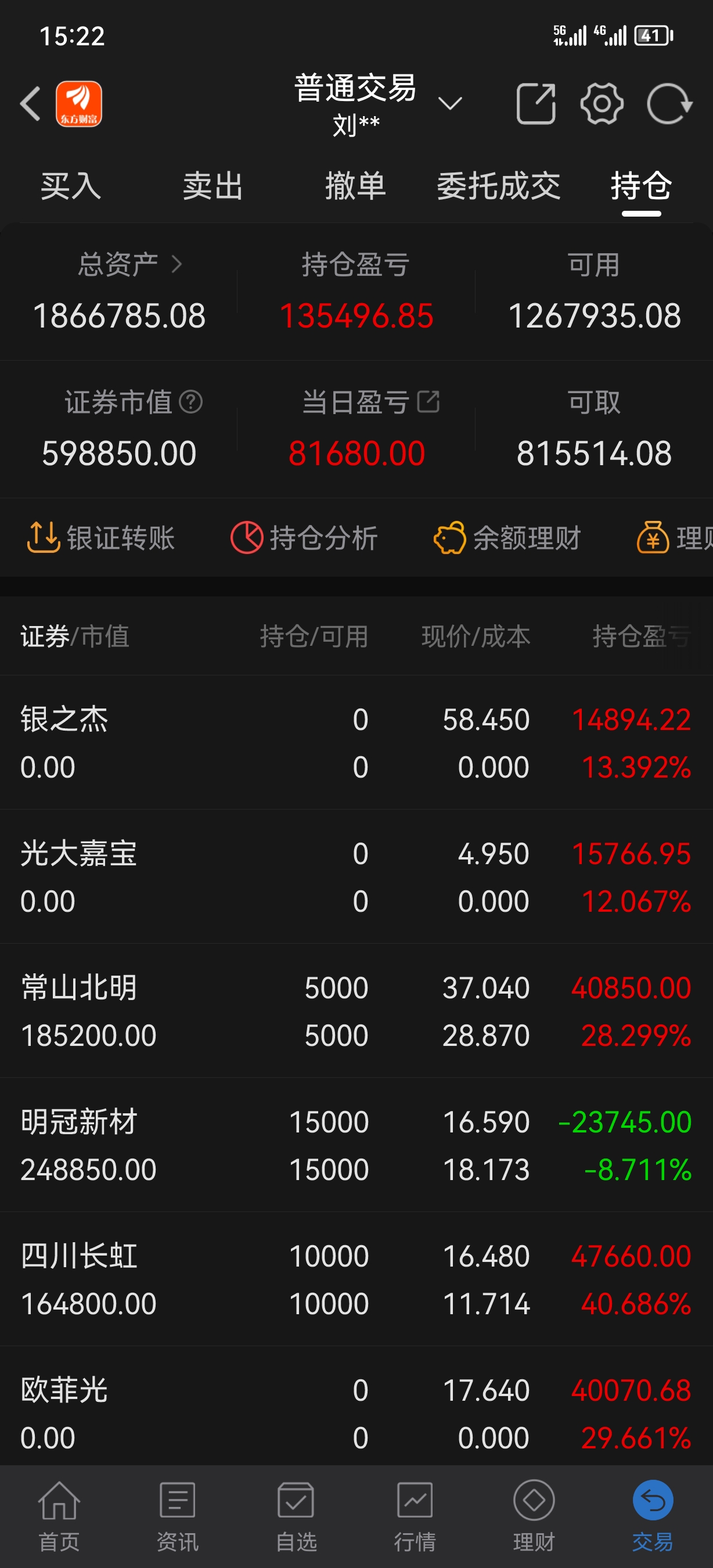The image size is (713, 1568).
Task: Expand the 普通交易 account switcher dropdown
Action: tap(451, 103)
